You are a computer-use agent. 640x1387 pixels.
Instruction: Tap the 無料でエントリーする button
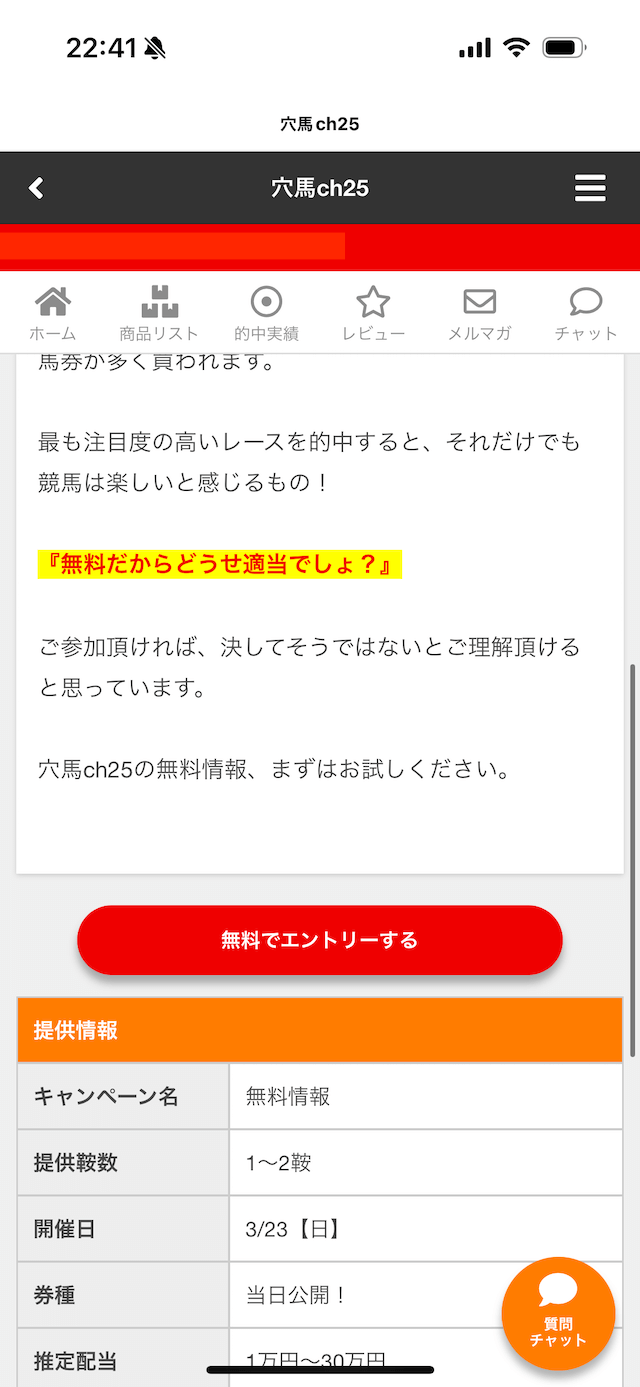(320, 940)
